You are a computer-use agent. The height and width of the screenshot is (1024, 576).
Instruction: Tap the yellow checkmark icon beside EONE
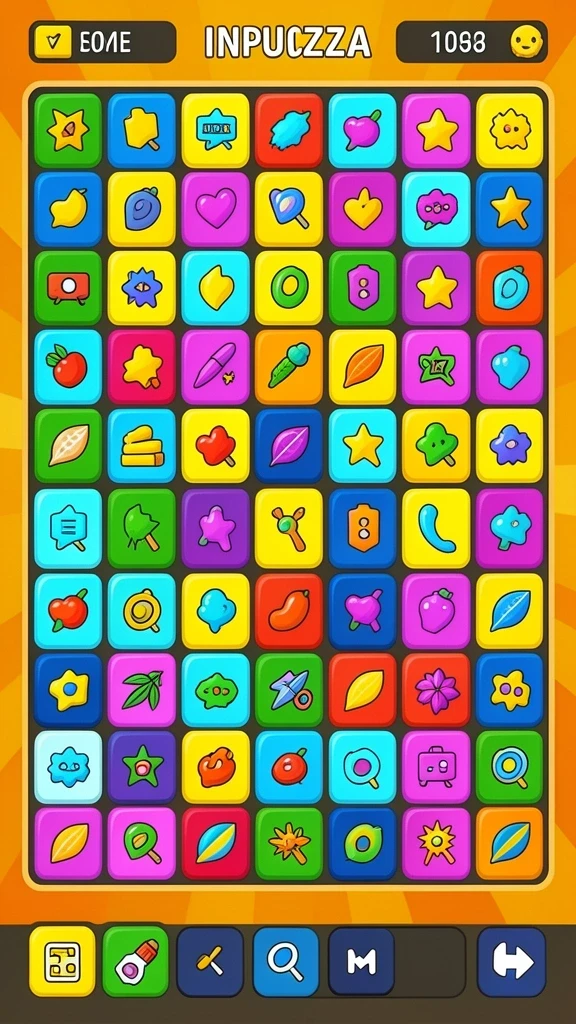coord(53,42)
